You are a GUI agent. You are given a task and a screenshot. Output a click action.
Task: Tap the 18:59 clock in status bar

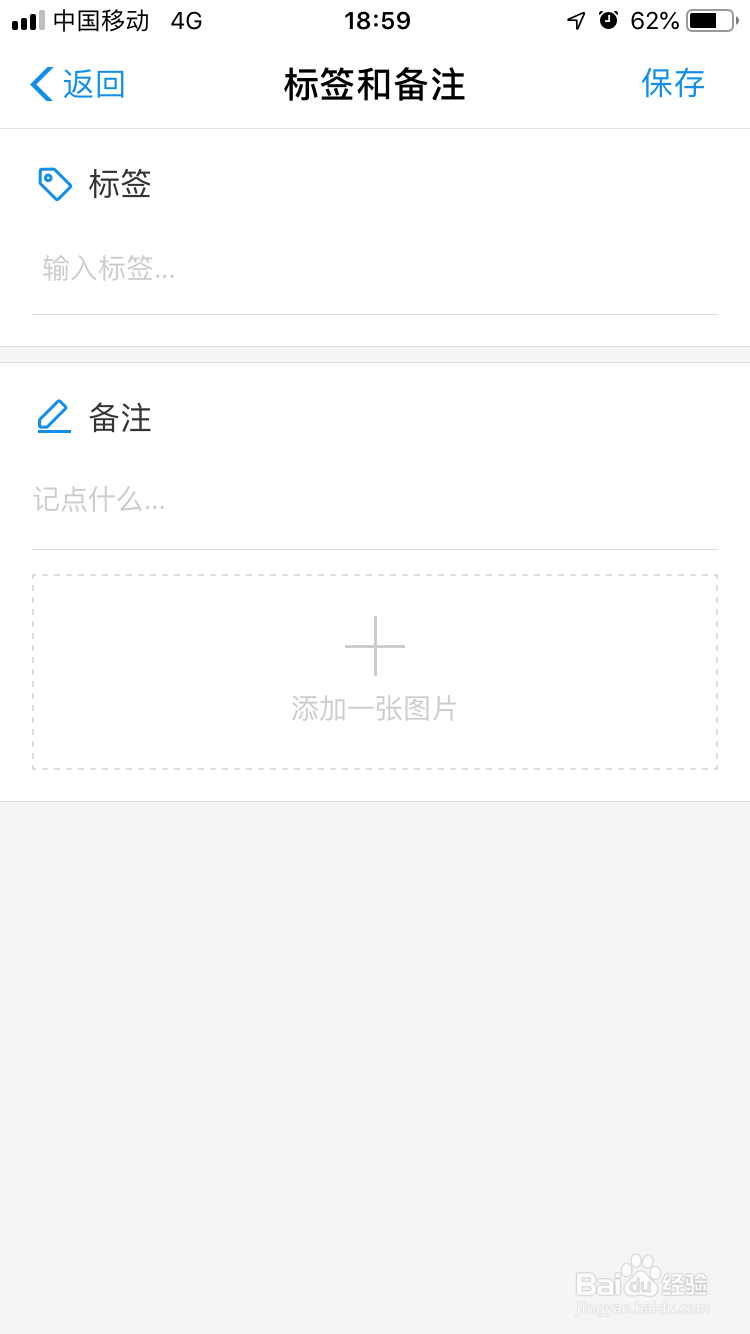tap(377, 20)
